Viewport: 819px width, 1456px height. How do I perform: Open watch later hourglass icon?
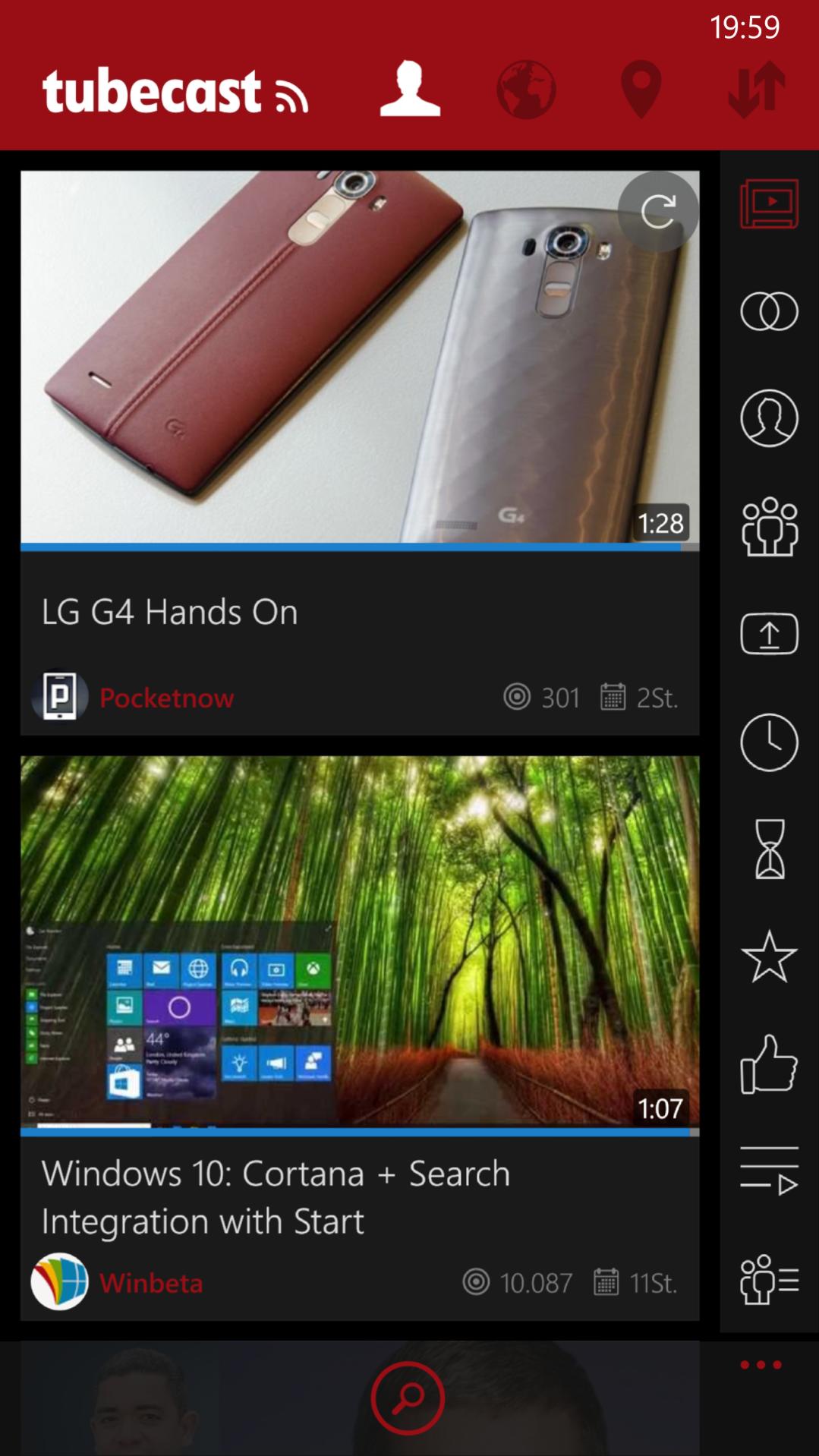[x=769, y=849]
